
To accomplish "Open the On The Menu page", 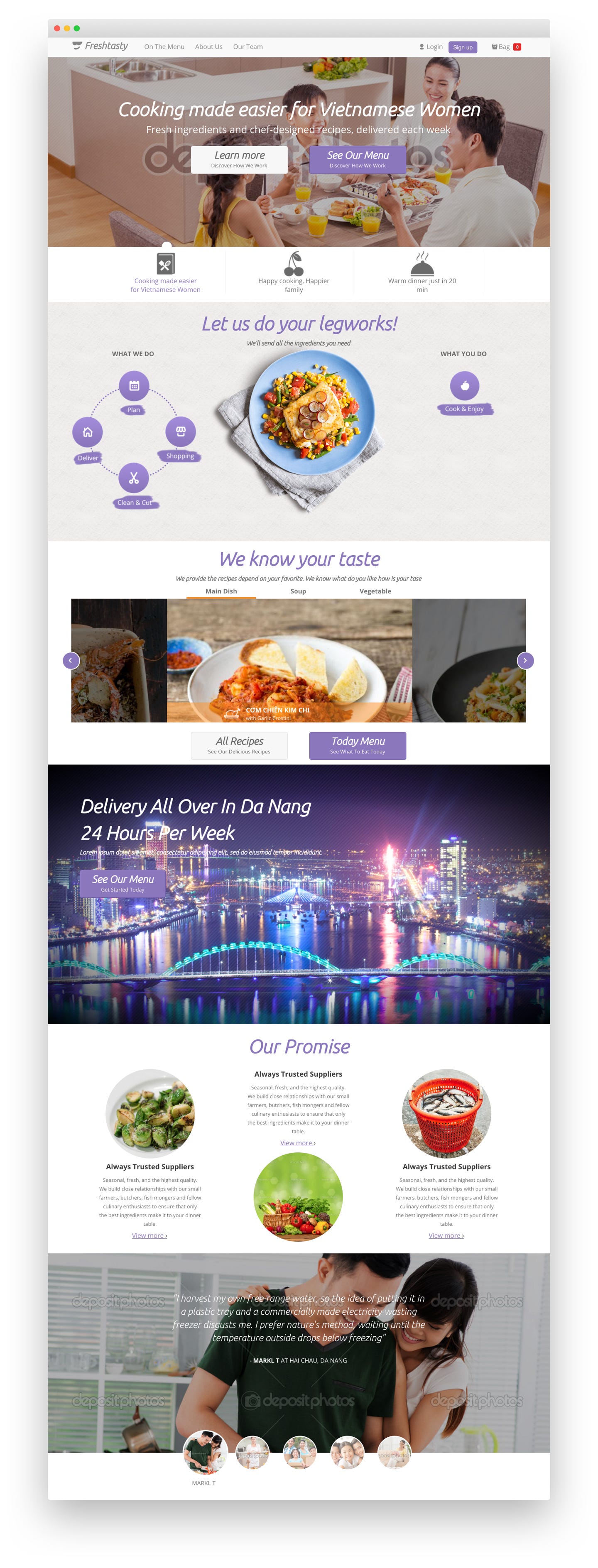I will click(164, 47).
